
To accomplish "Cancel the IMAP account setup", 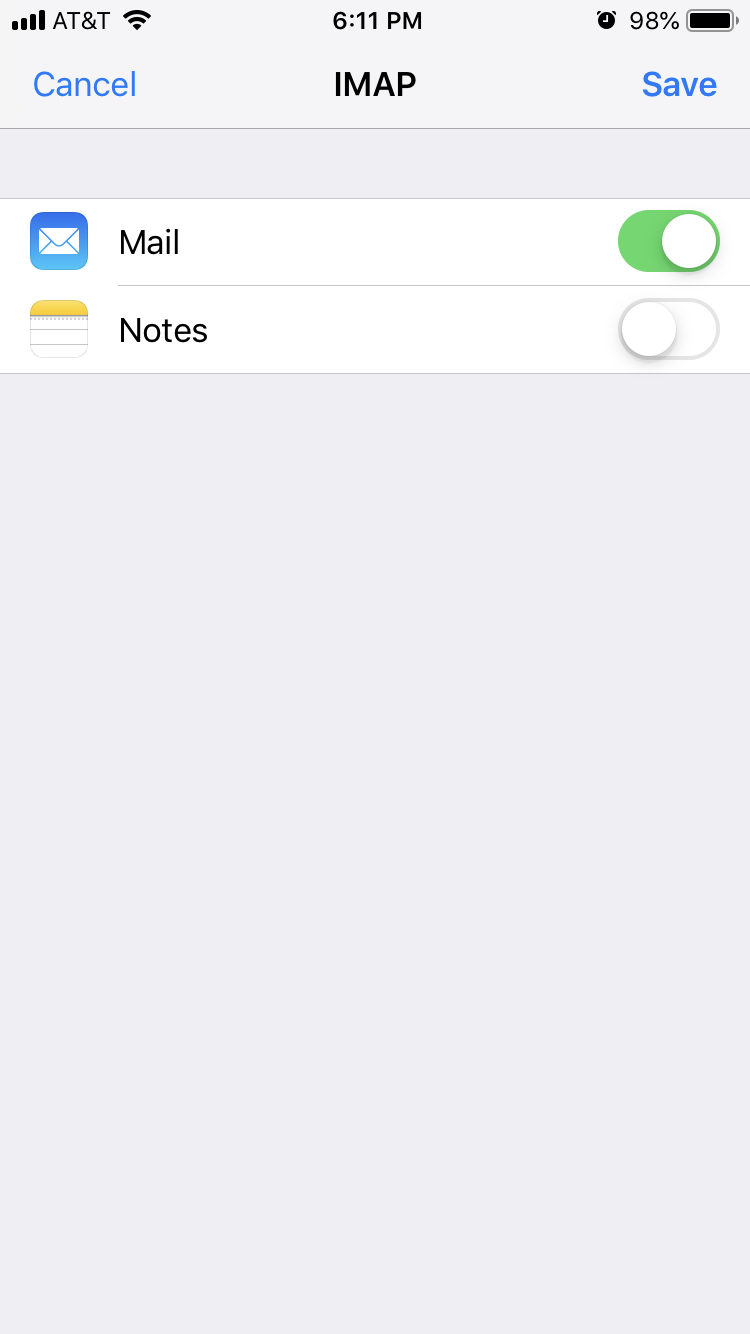I will tap(85, 84).
